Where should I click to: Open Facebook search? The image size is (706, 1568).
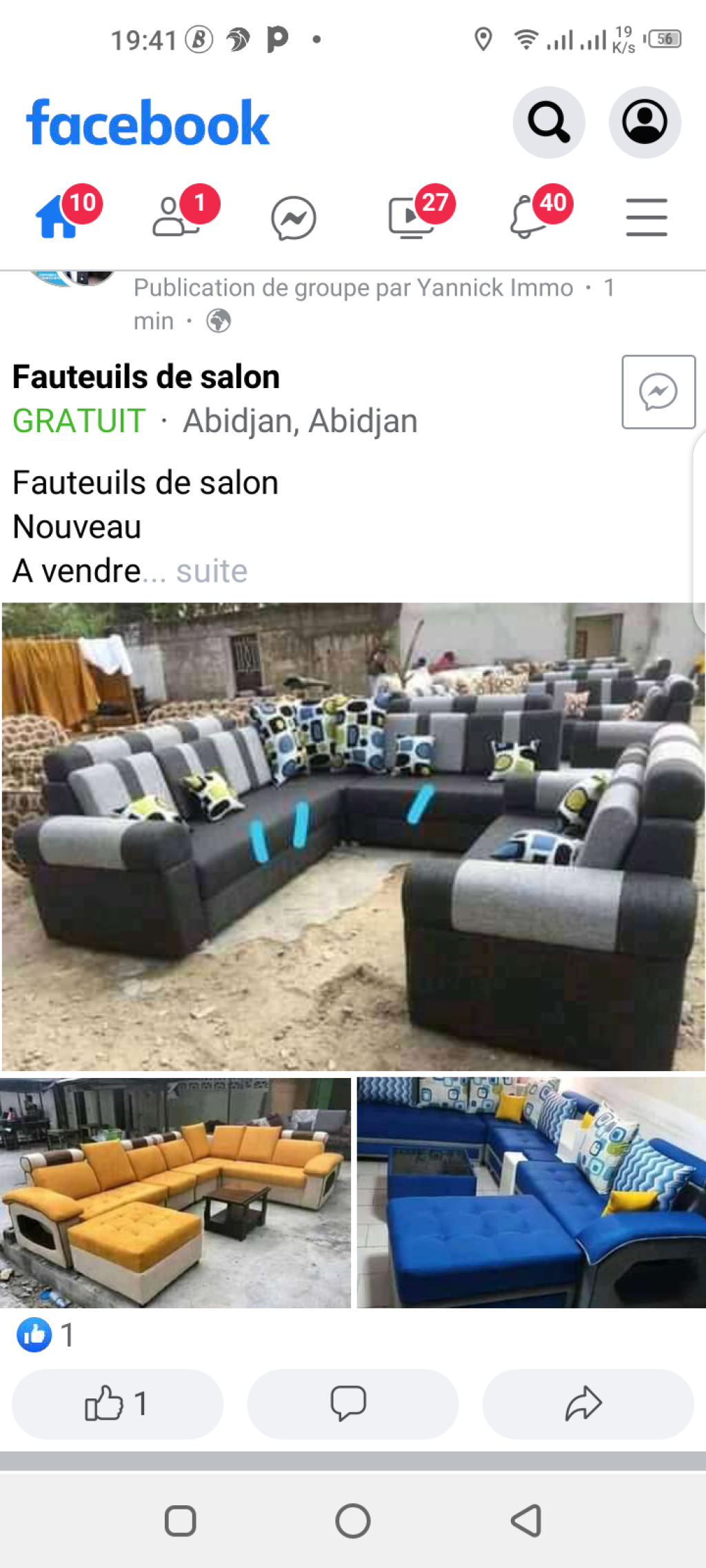click(x=549, y=123)
